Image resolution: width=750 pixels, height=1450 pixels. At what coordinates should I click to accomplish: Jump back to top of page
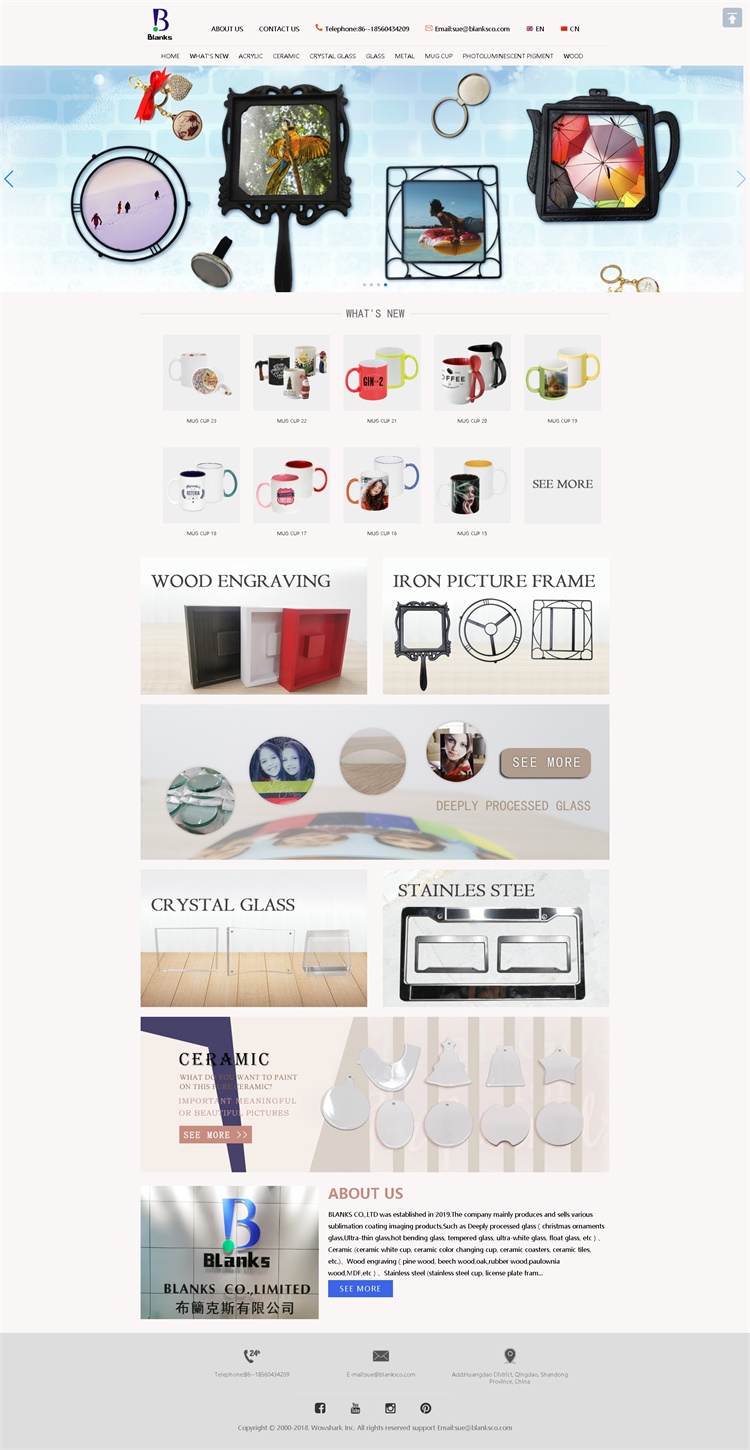click(732, 17)
